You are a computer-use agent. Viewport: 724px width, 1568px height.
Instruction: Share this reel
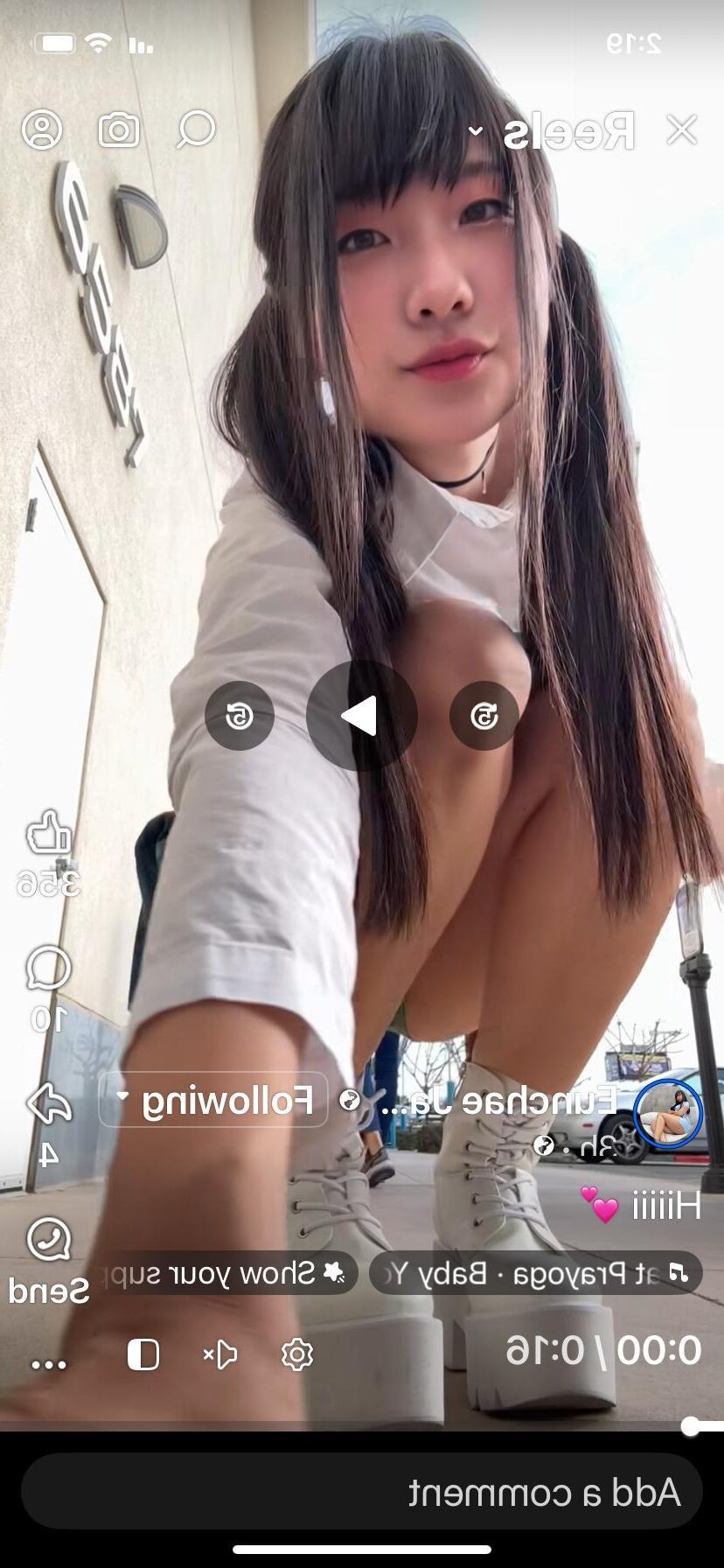[48, 1104]
